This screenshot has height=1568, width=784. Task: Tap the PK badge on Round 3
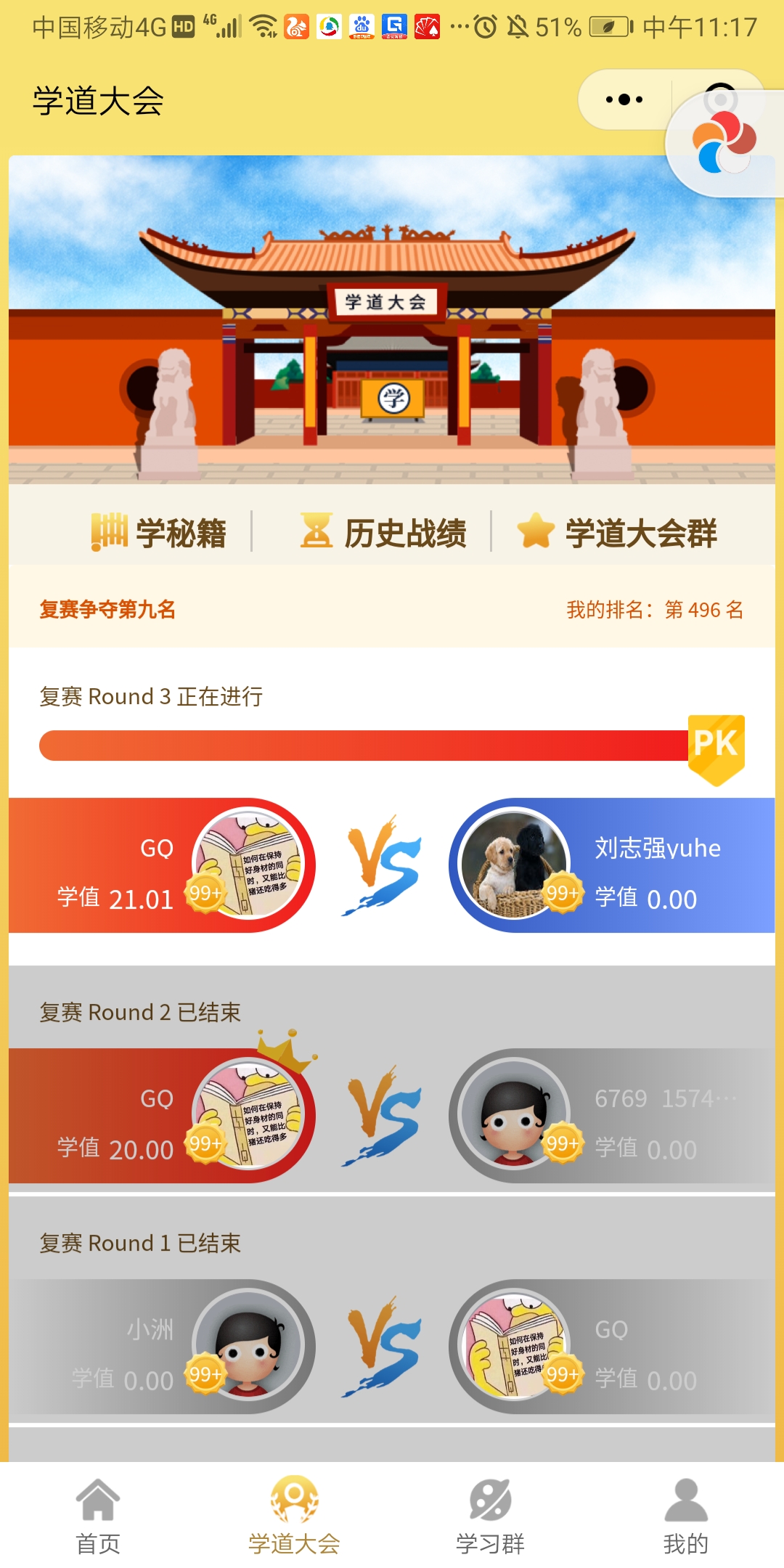716,748
